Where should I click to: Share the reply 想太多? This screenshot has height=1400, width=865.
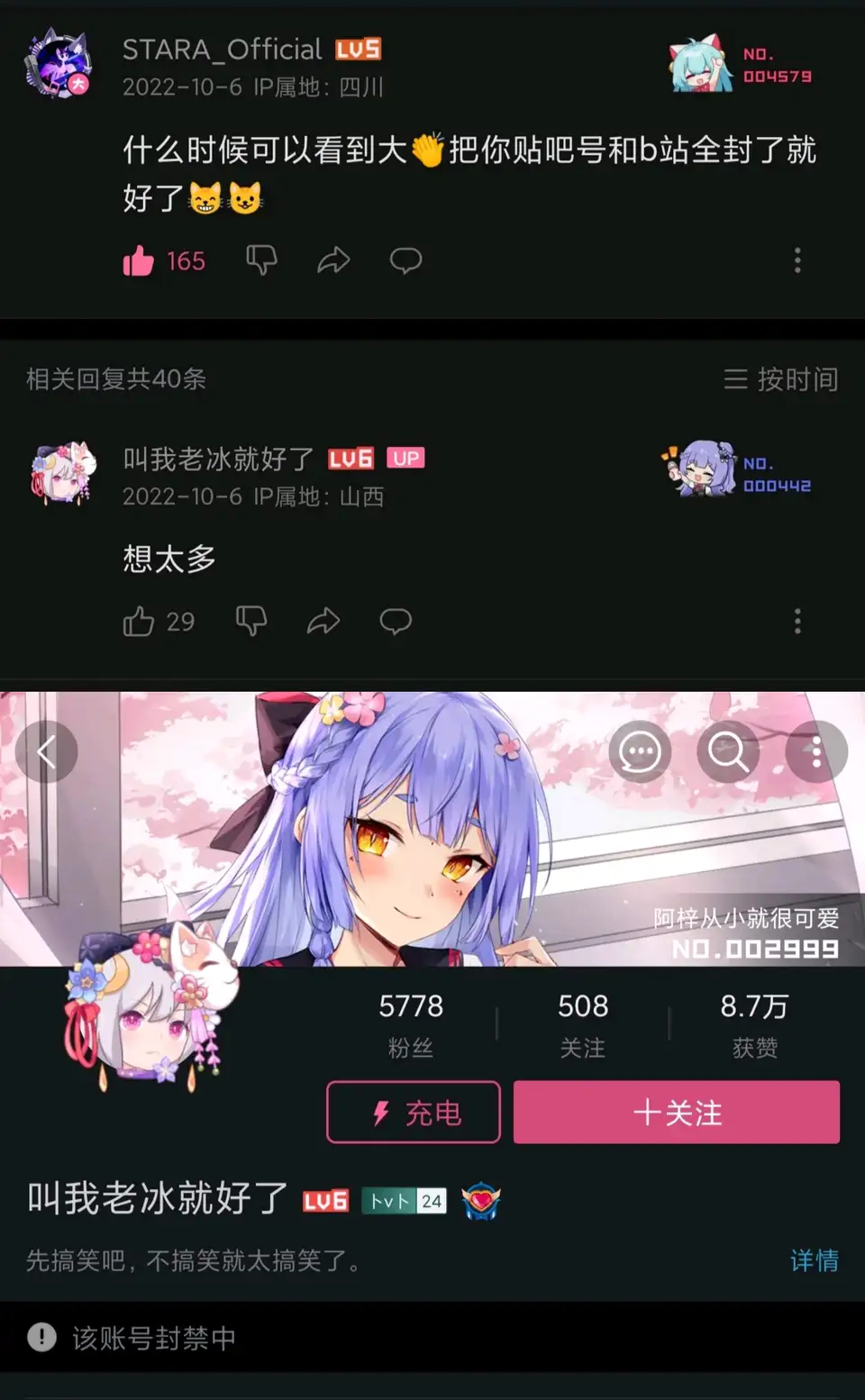tap(323, 621)
